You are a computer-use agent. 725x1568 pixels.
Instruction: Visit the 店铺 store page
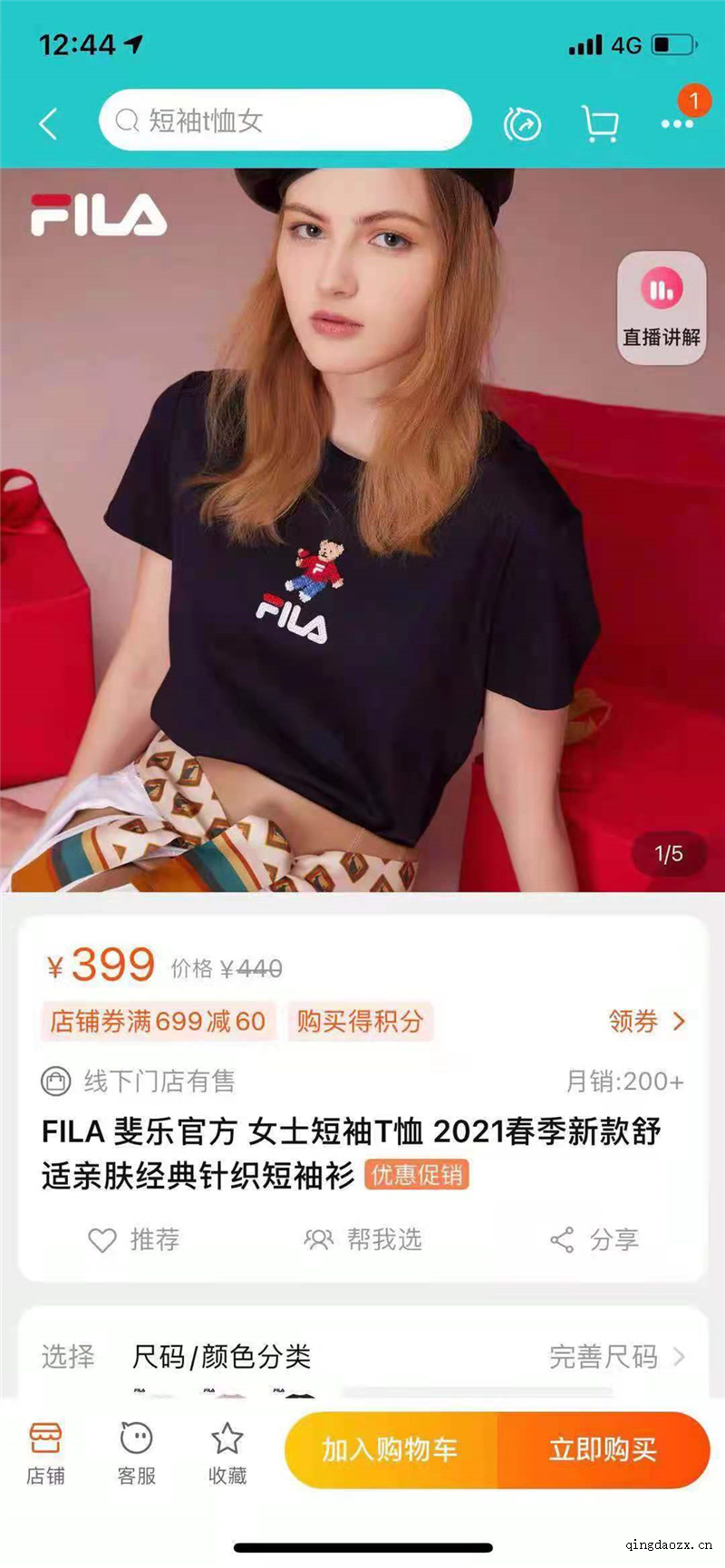coord(45,1452)
